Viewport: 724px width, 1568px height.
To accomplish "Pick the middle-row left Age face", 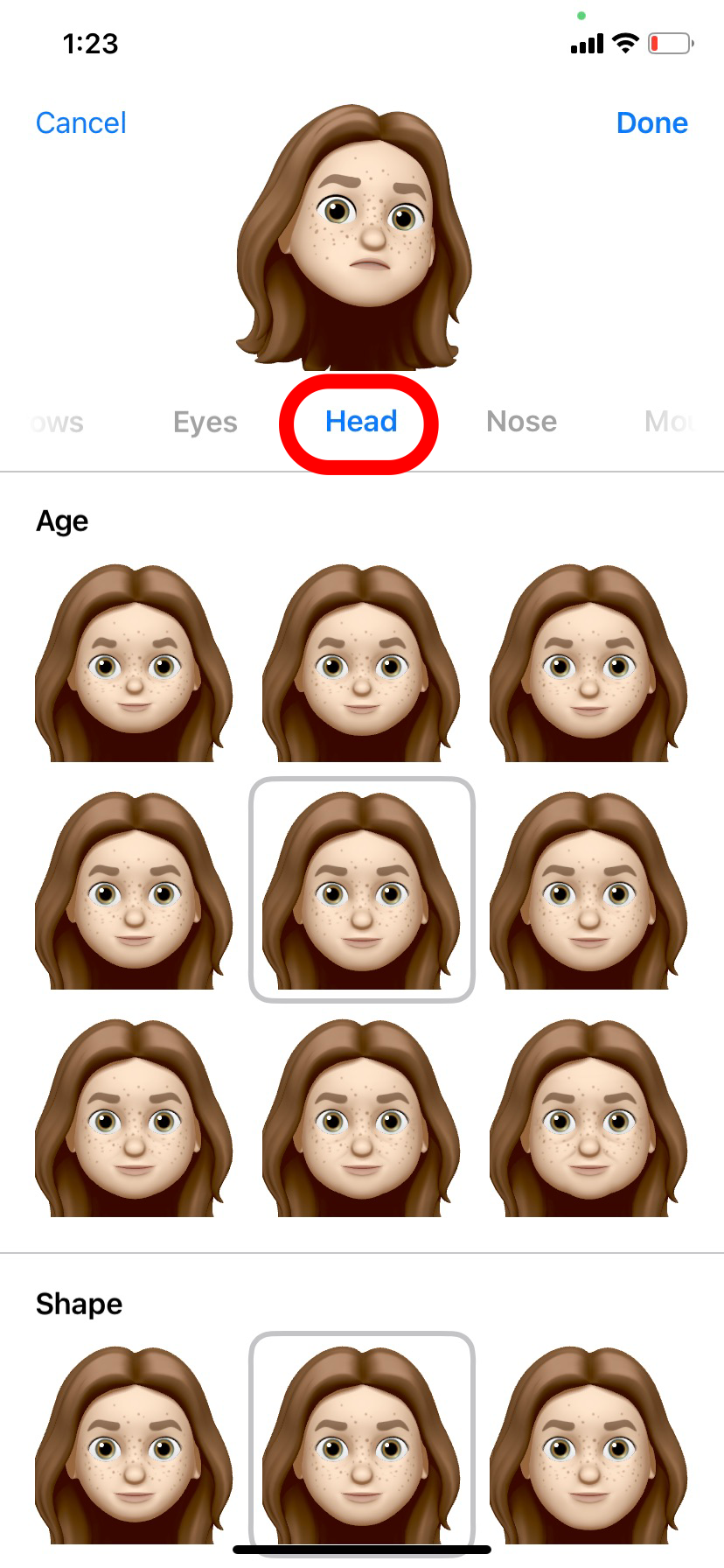I will (134, 891).
